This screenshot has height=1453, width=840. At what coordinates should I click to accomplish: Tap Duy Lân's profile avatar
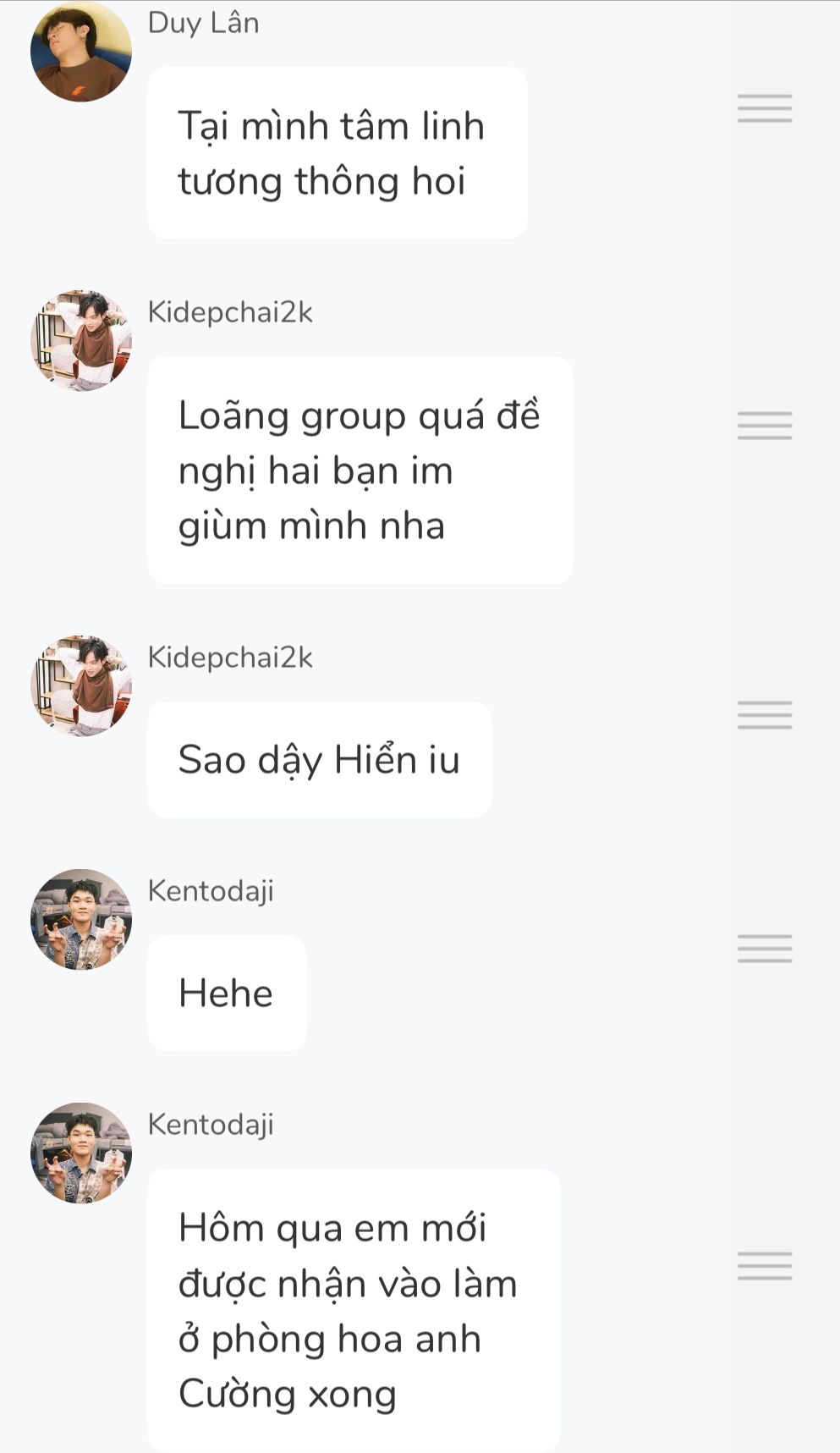(x=81, y=51)
